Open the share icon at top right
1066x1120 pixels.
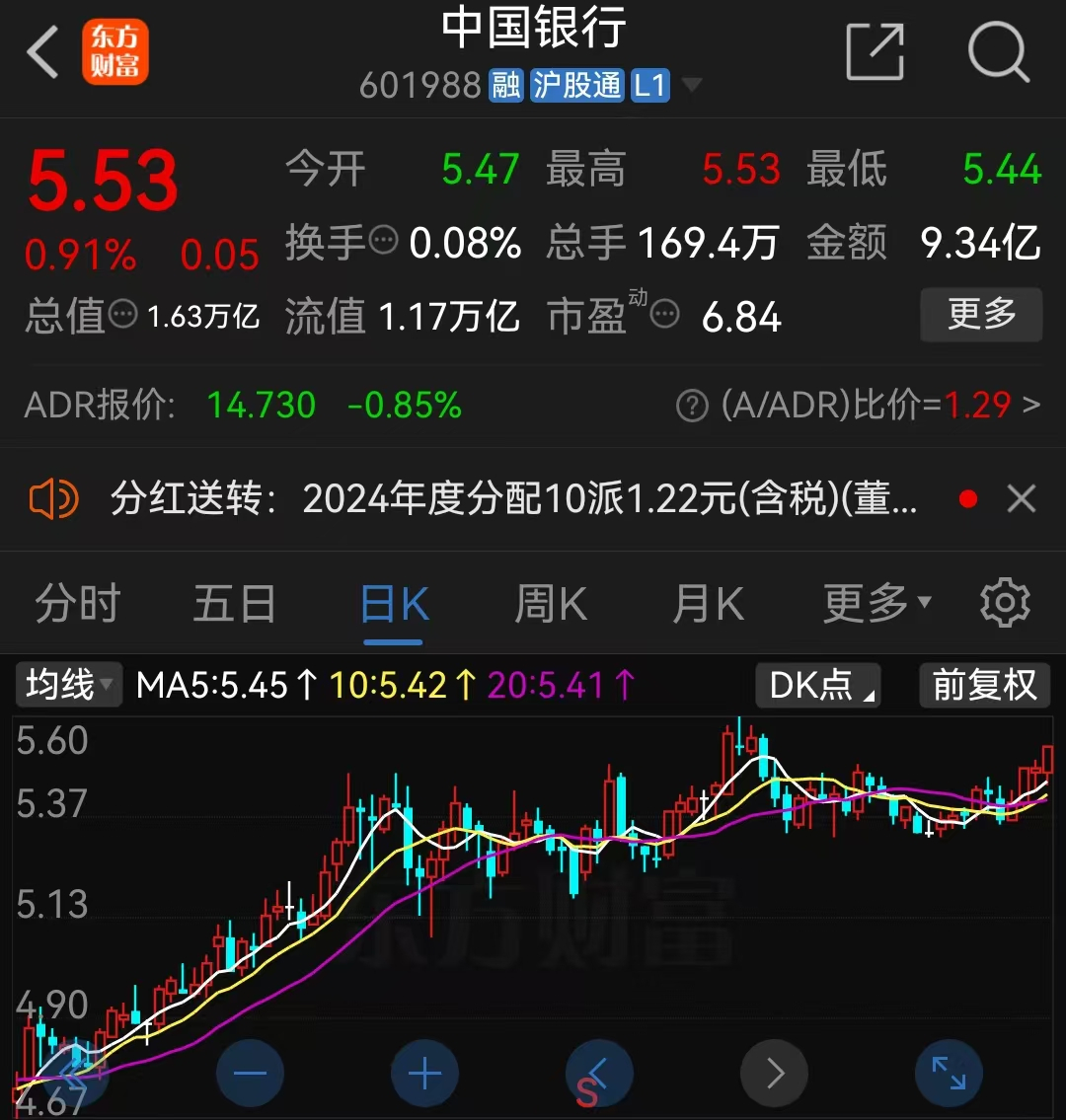pos(875,51)
